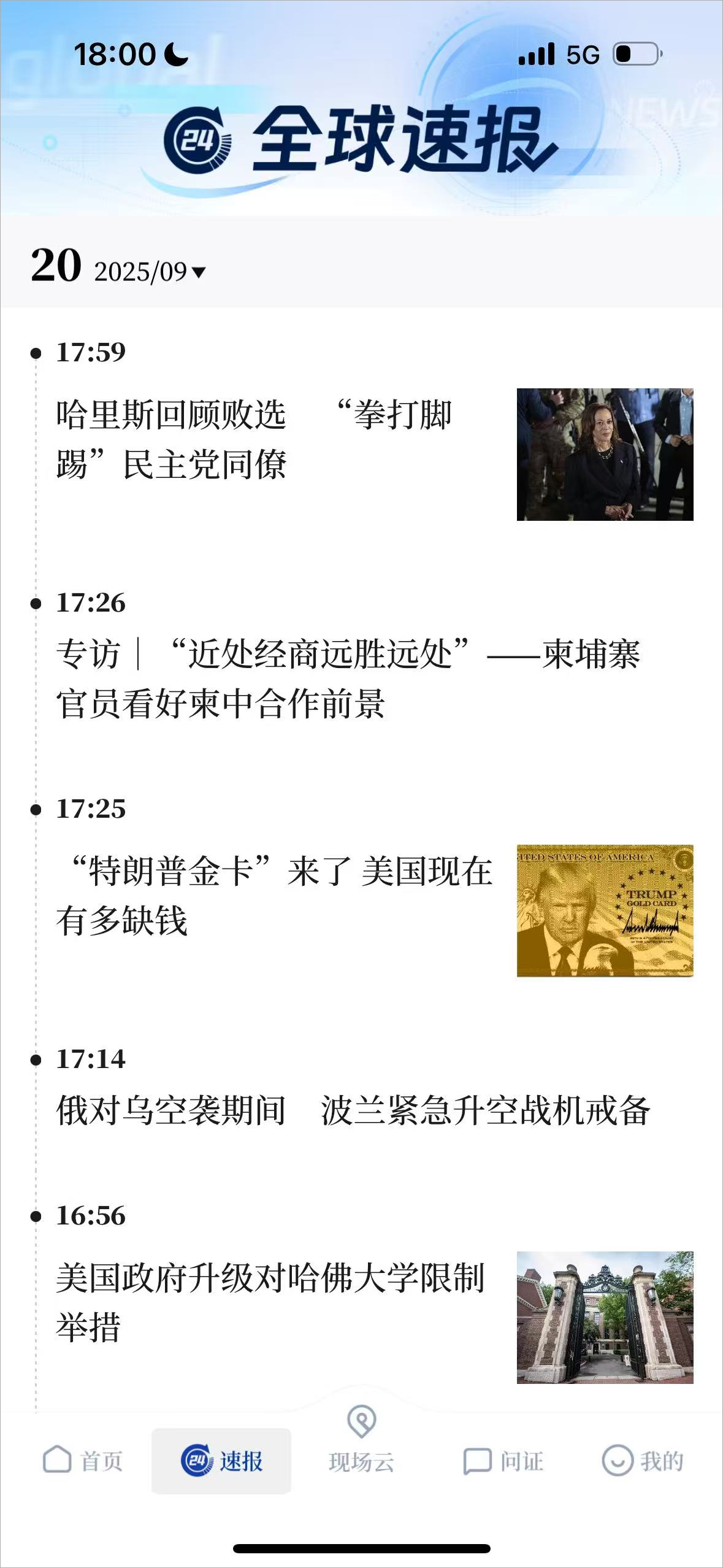The image size is (723, 1568).
Task: Read the Cambodia official interview article
Action: tap(347, 678)
